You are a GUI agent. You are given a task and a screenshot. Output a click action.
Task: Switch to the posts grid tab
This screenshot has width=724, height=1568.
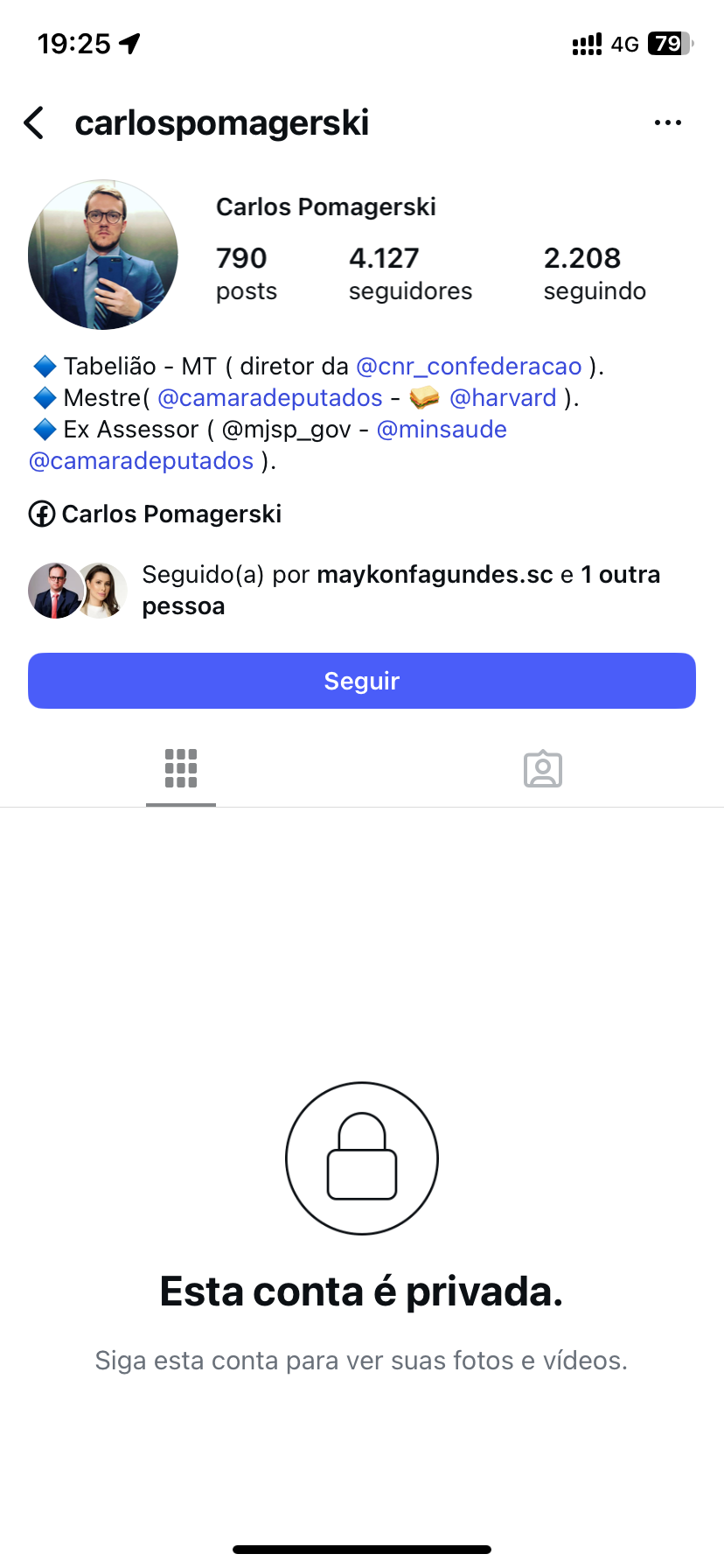[x=181, y=768]
